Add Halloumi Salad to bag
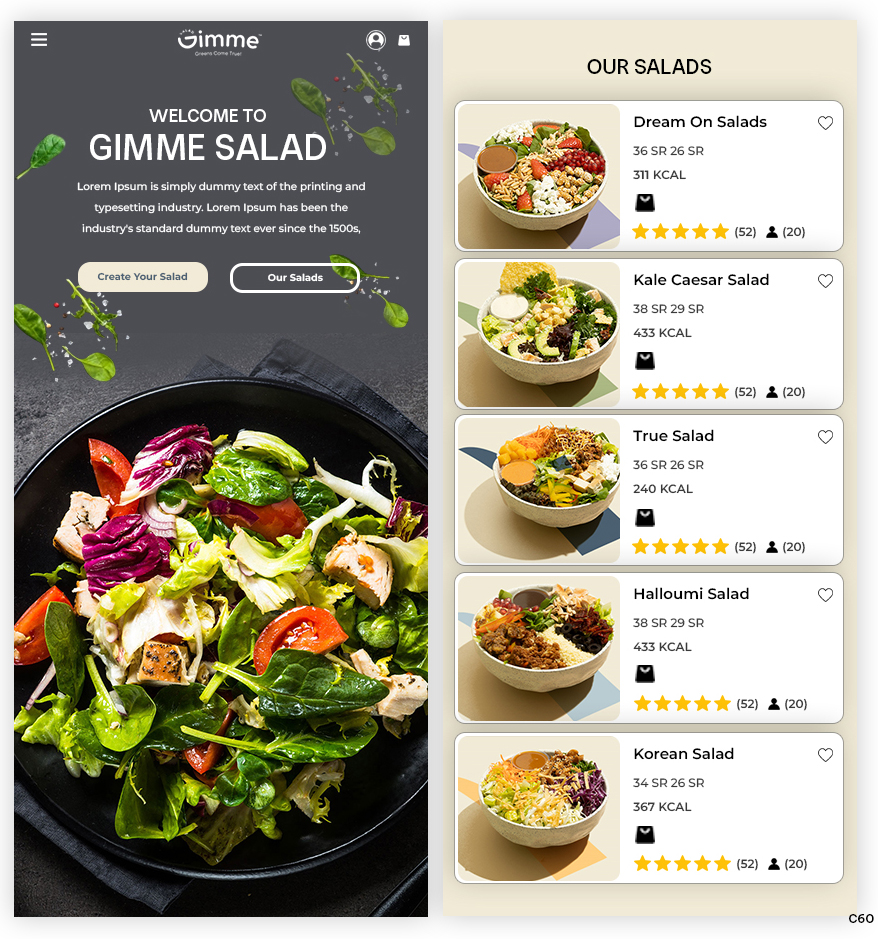Screen dimensions: 878x939 [x=645, y=674]
